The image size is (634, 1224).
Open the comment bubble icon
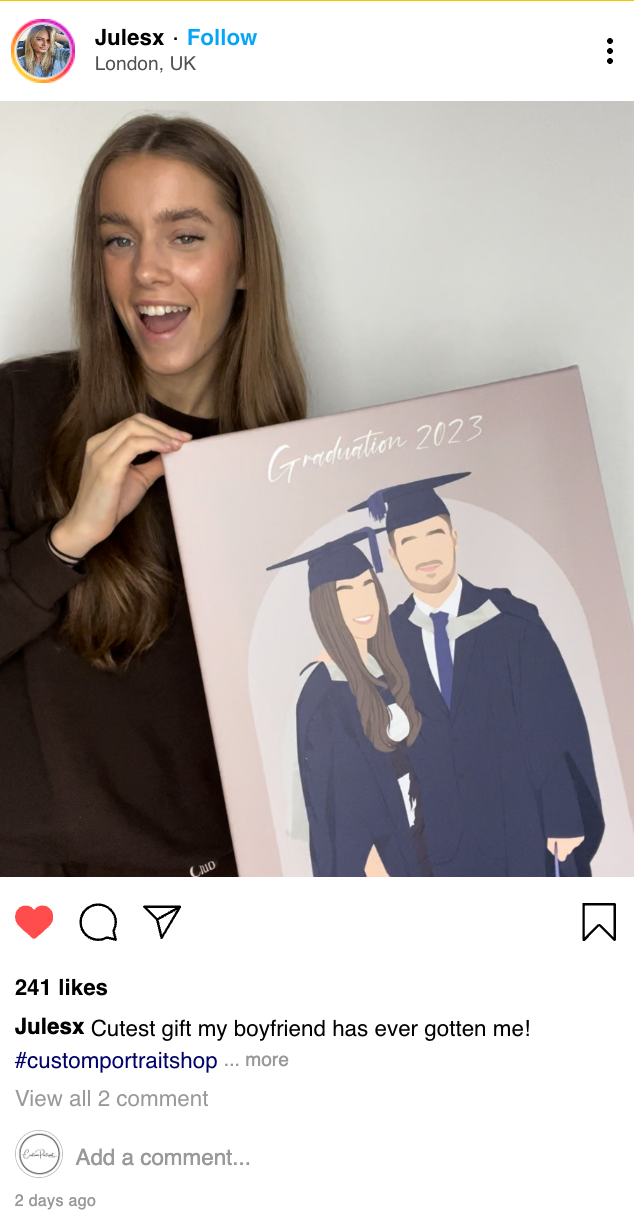tap(98, 922)
